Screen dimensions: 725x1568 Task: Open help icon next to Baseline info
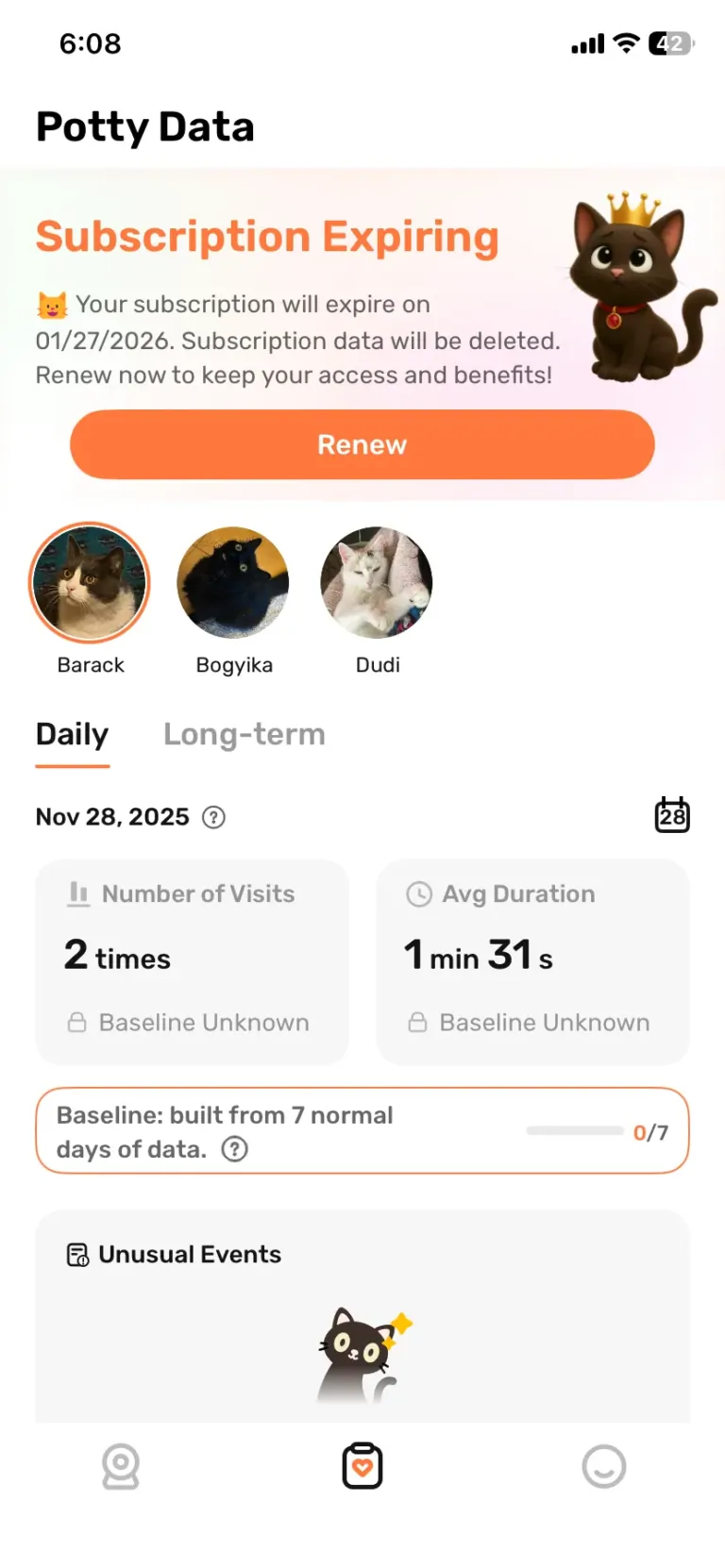234,1149
